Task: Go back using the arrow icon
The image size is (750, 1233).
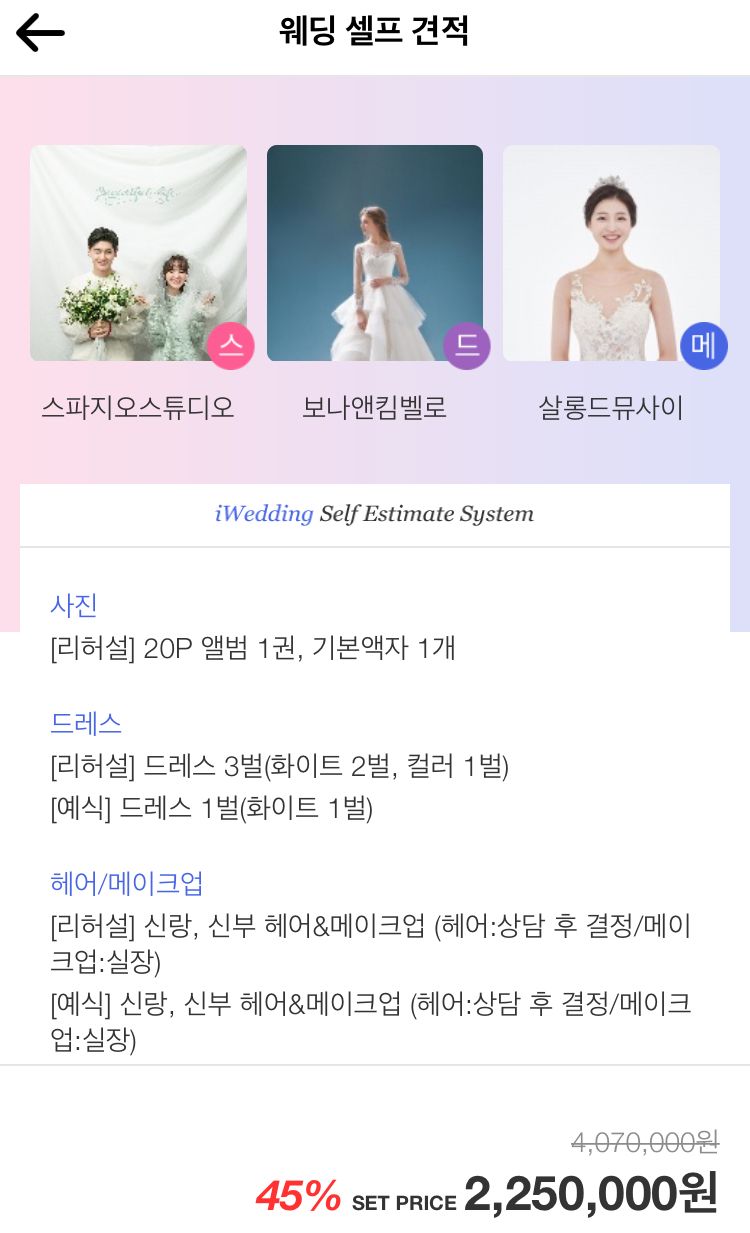Action: (40, 34)
